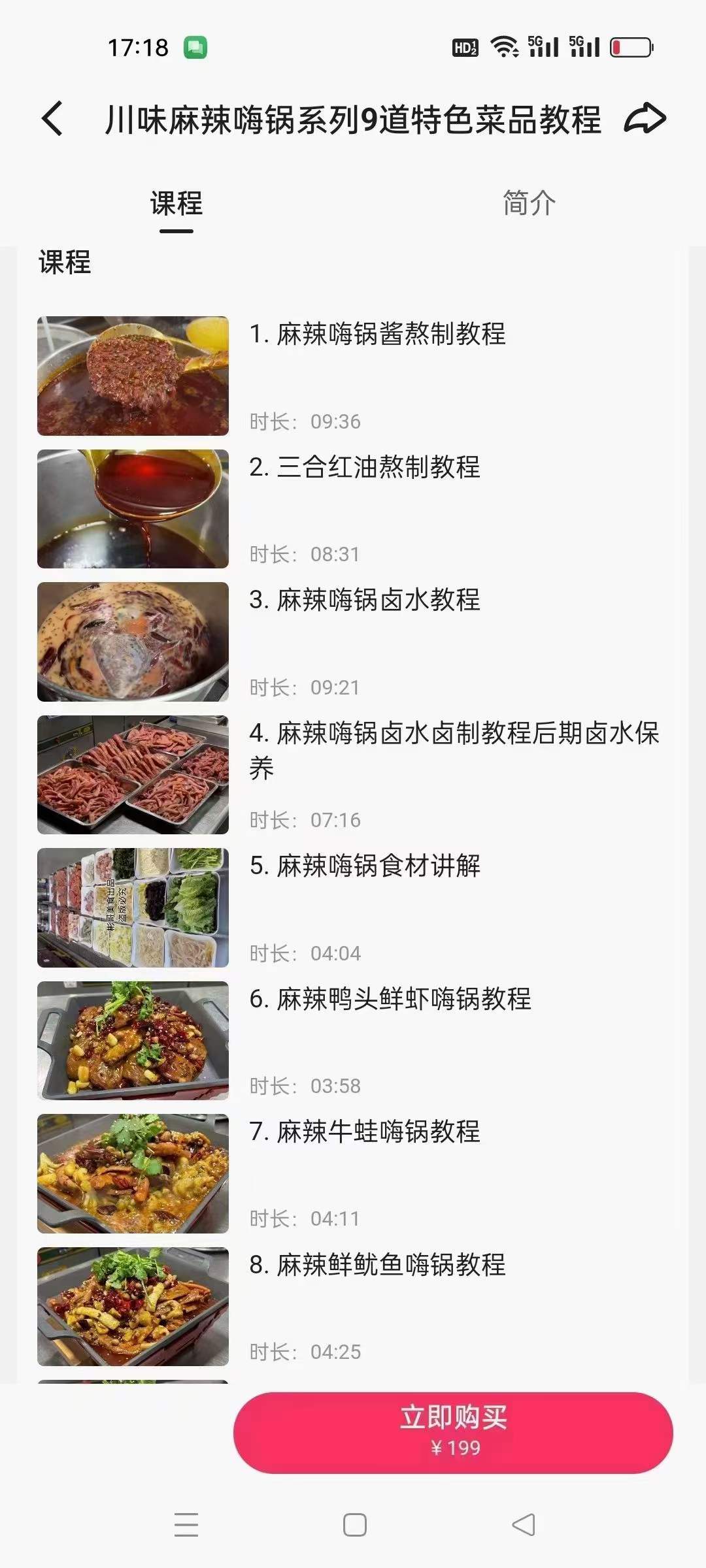This screenshot has height=1568, width=706.
Task: Tap the duck head dish thumbnail for lesson 6
Action: click(133, 1040)
